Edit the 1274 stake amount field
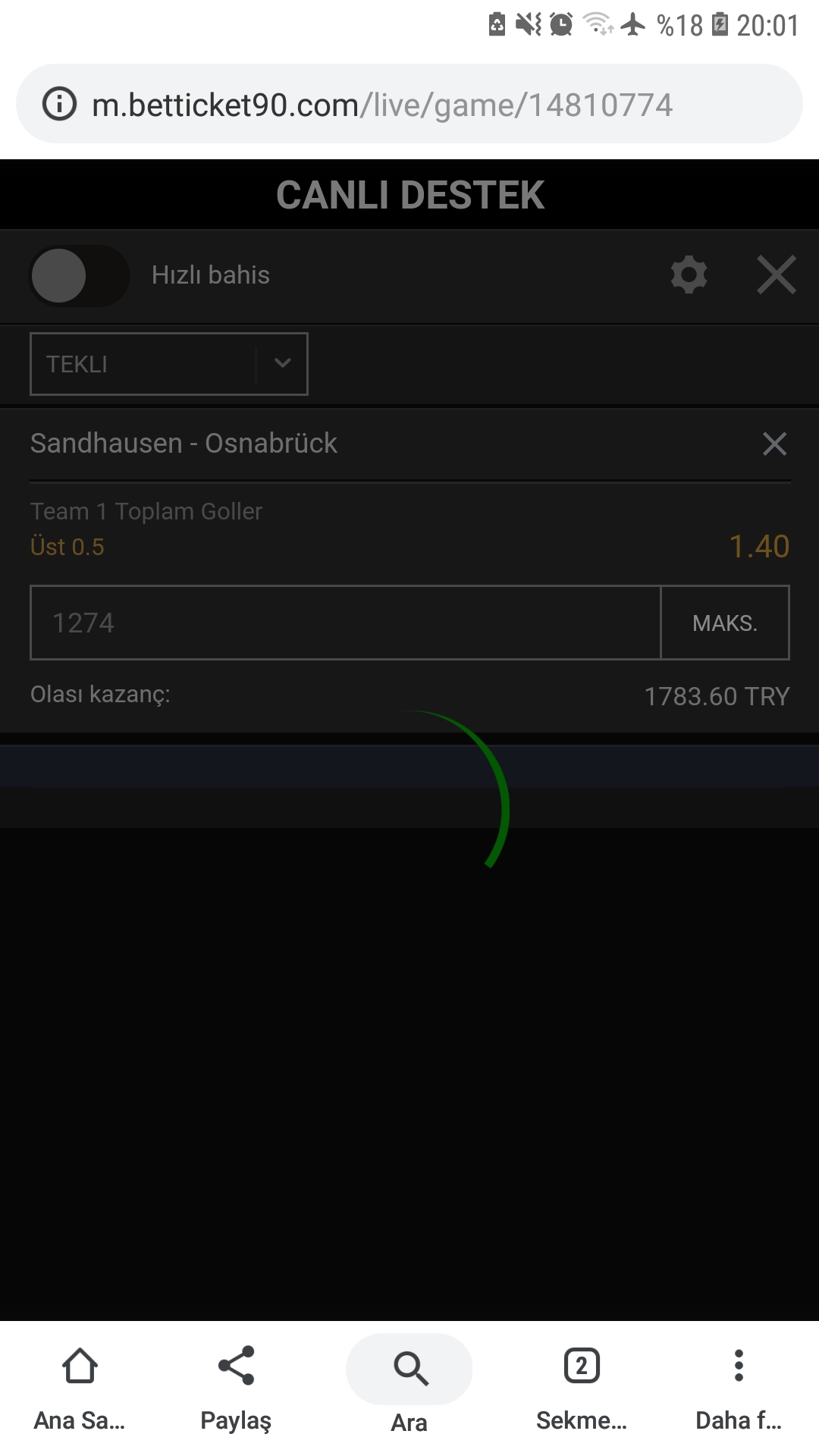This screenshot has width=819, height=1456. click(346, 623)
